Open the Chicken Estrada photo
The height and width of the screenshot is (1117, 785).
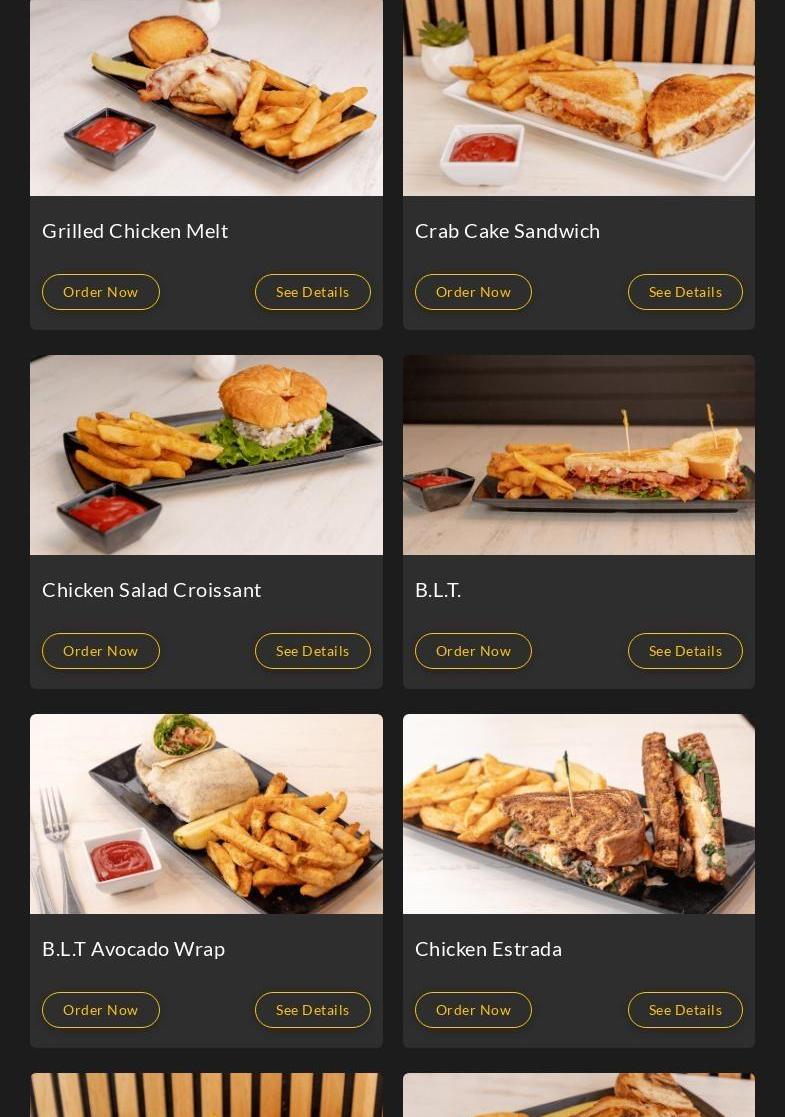(x=579, y=814)
